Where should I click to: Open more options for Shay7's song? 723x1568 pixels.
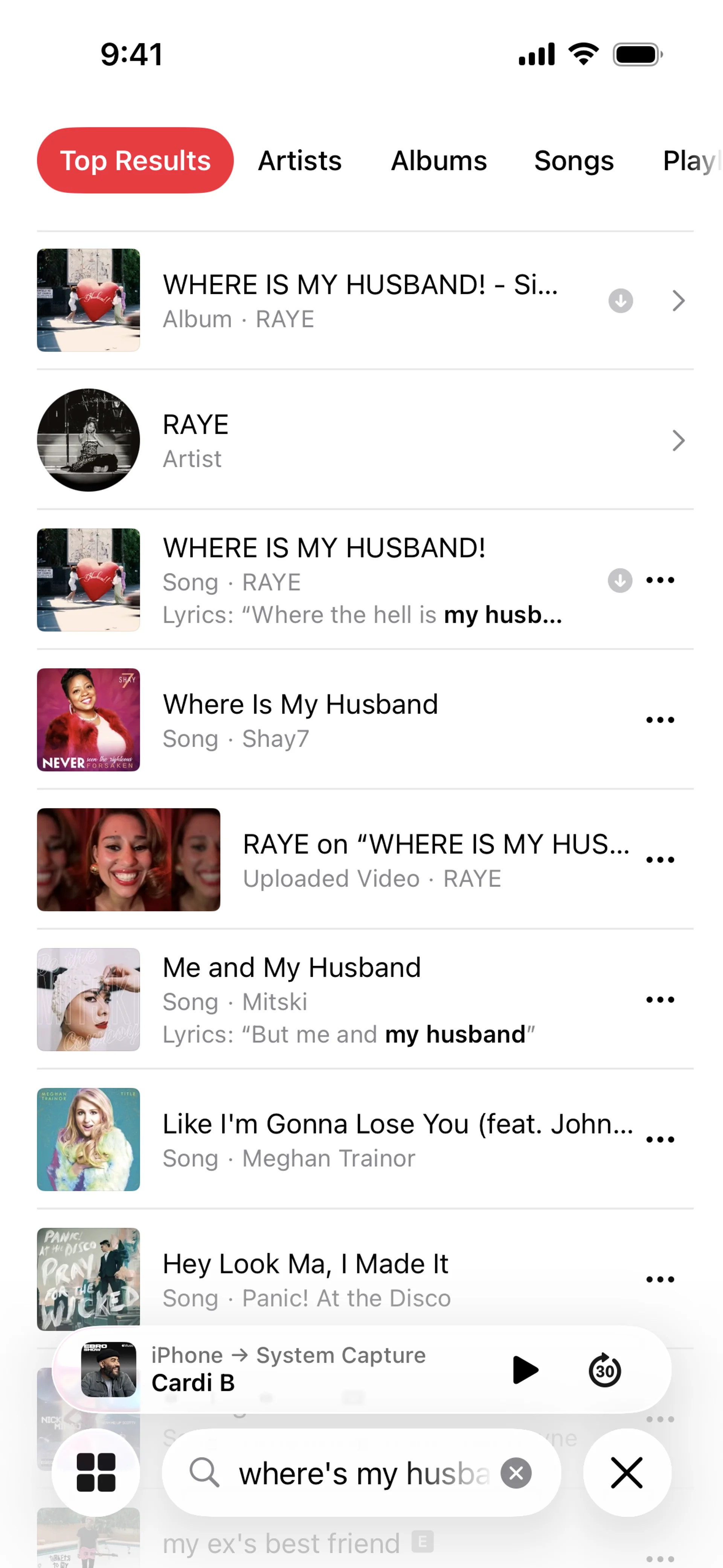[660, 720]
